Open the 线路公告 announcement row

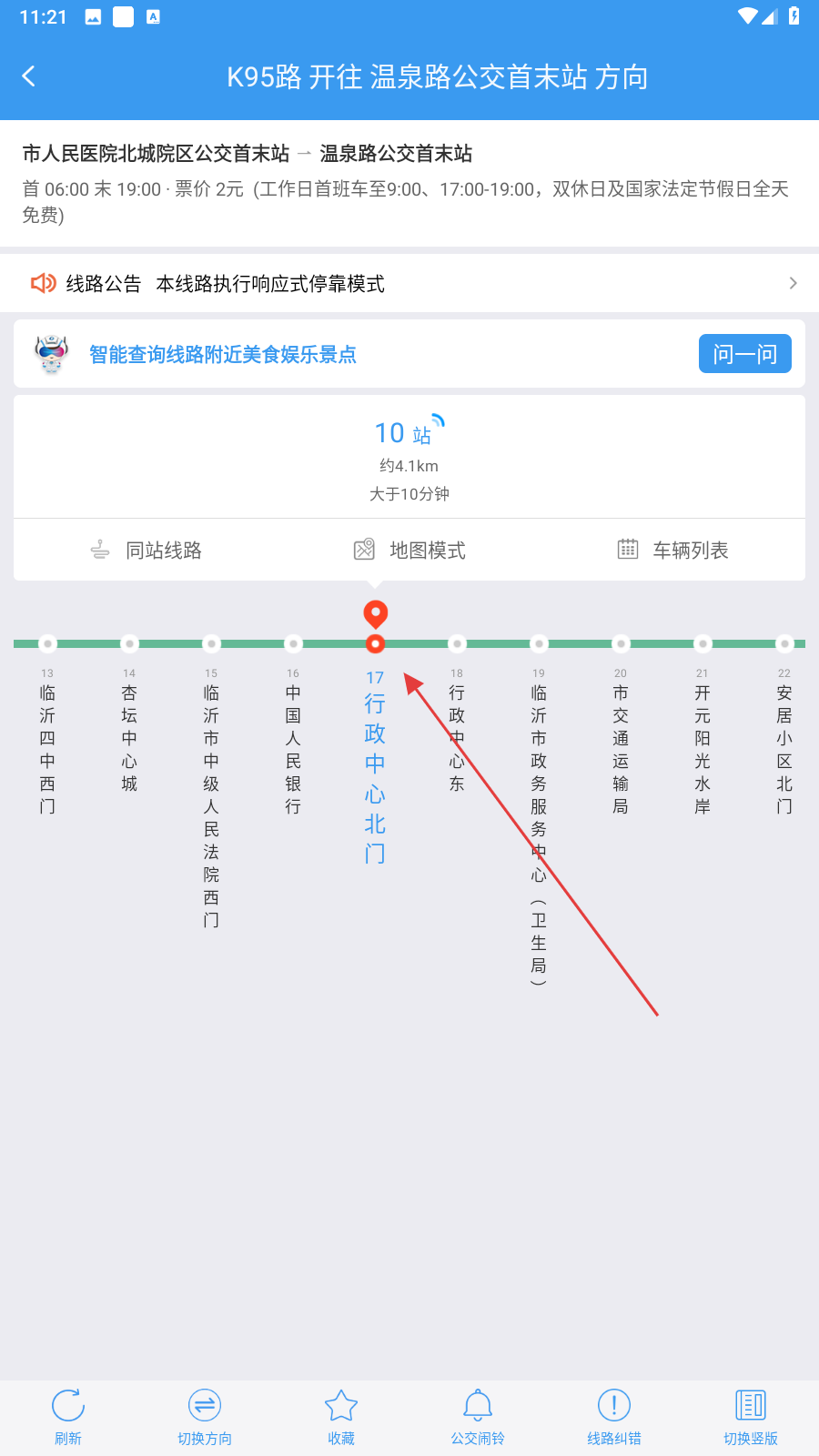click(409, 284)
